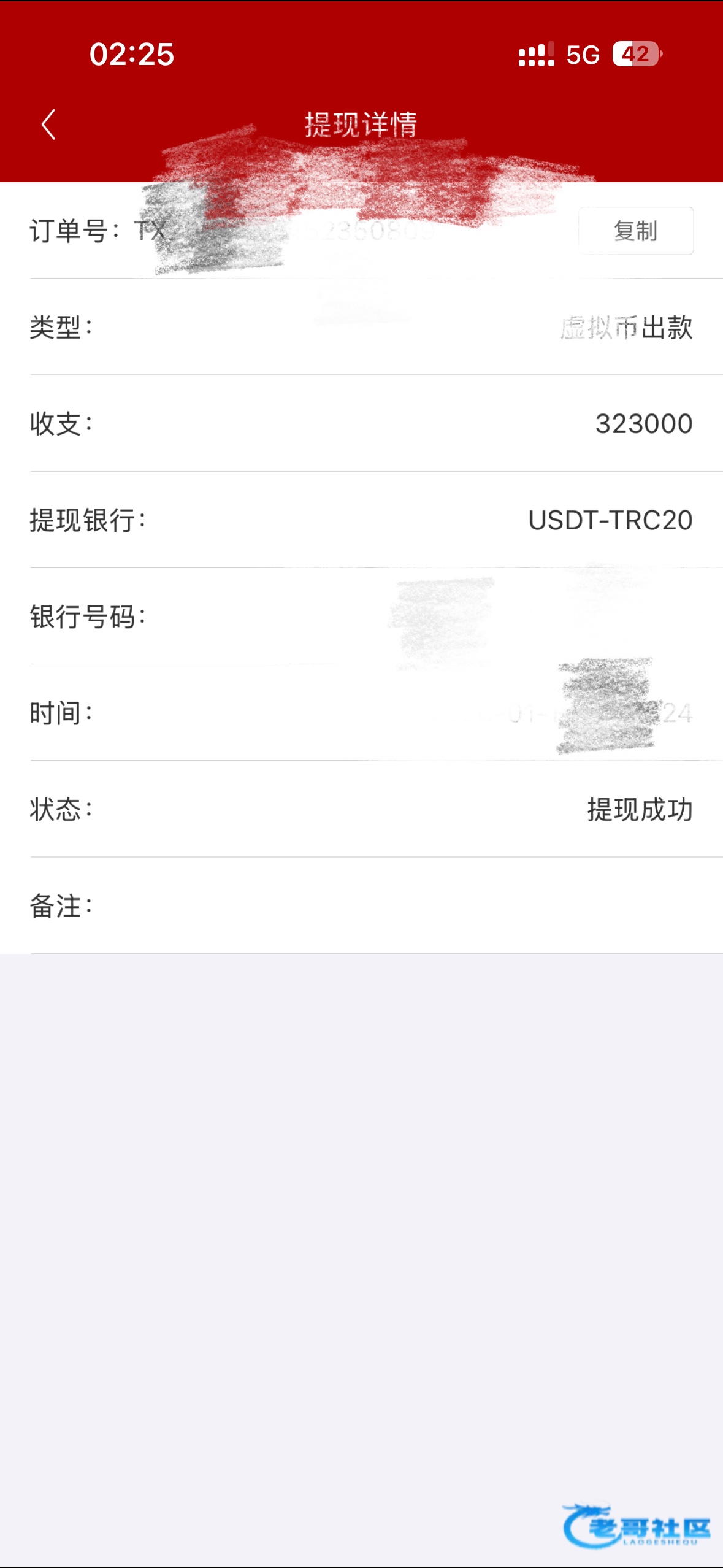This screenshot has width=723, height=1568.
Task: Copy the order number with 复制
Action: coord(635,231)
